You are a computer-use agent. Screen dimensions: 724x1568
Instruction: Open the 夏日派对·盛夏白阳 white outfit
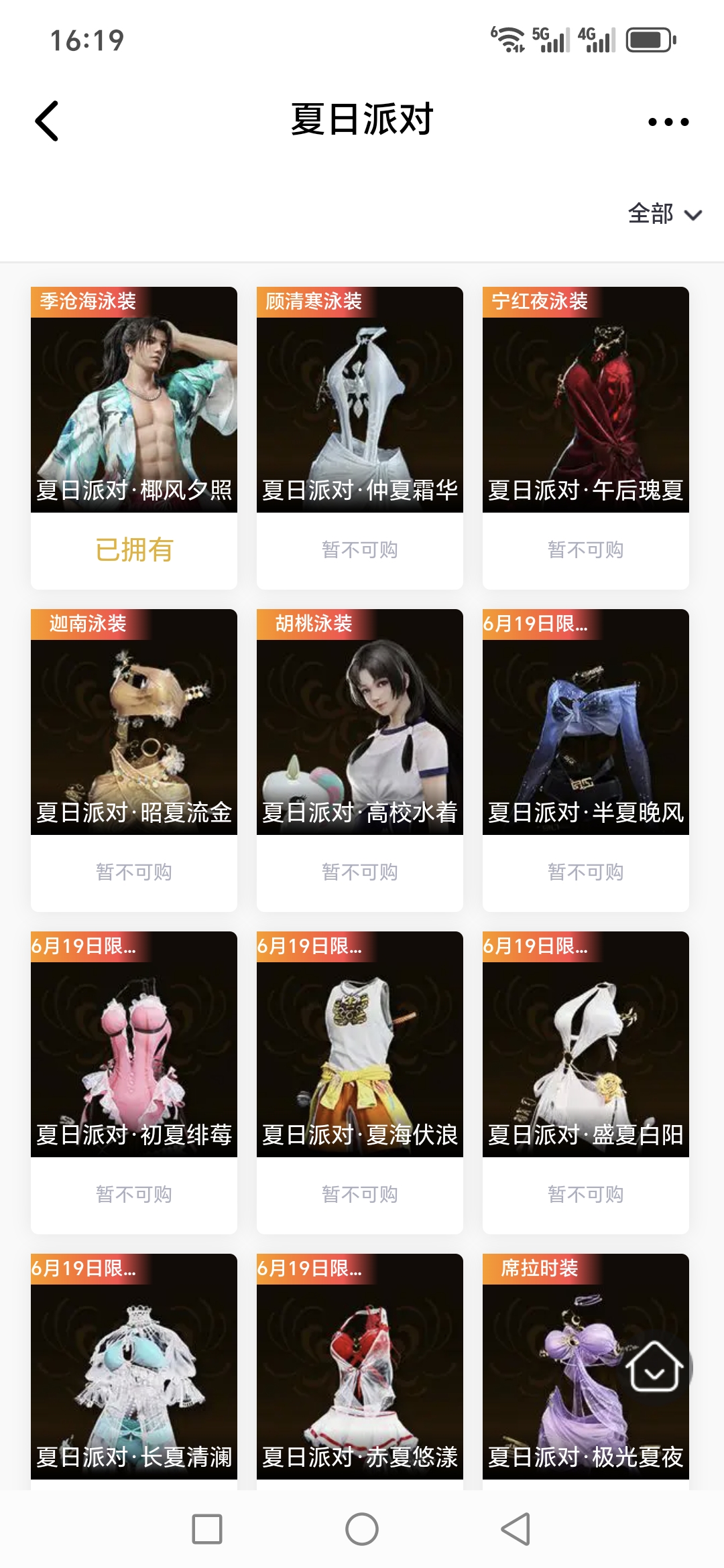coord(586,1045)
